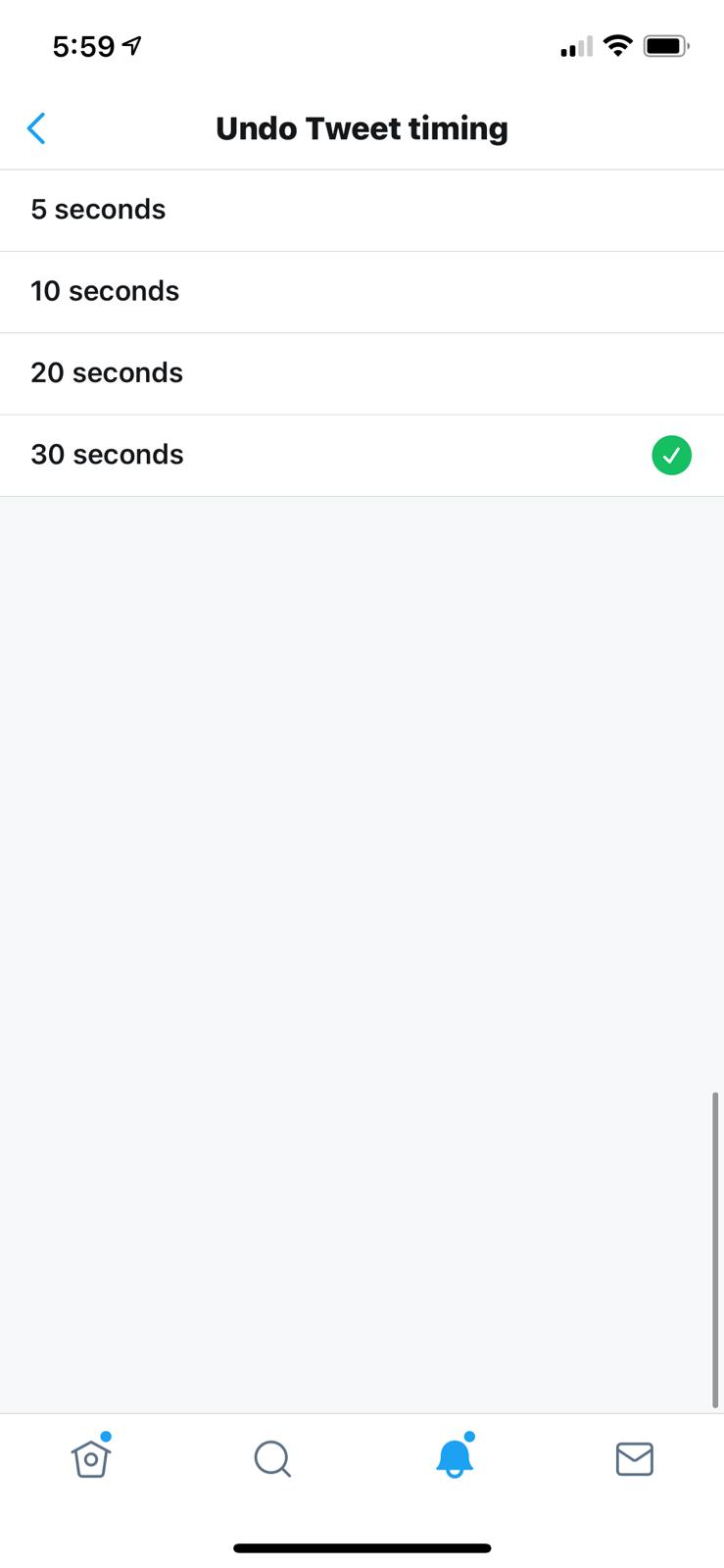Open the Notifications bell icon
Viewport: 724px width, 1568px height.
[x=453, y=1458]
